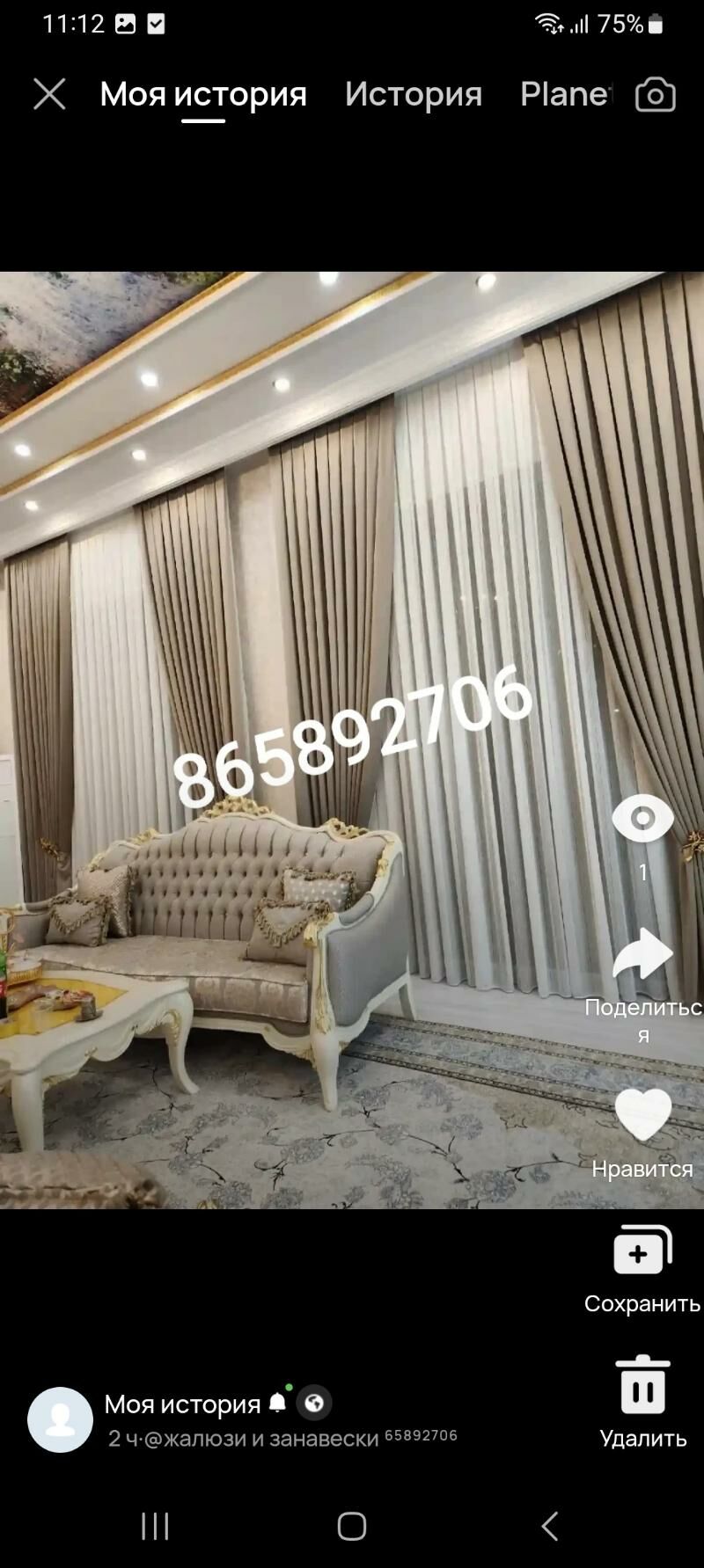Like the story with Нравится heart
The height and width of the screenshot is (1568, 704).
click(x=643, y=1115)
